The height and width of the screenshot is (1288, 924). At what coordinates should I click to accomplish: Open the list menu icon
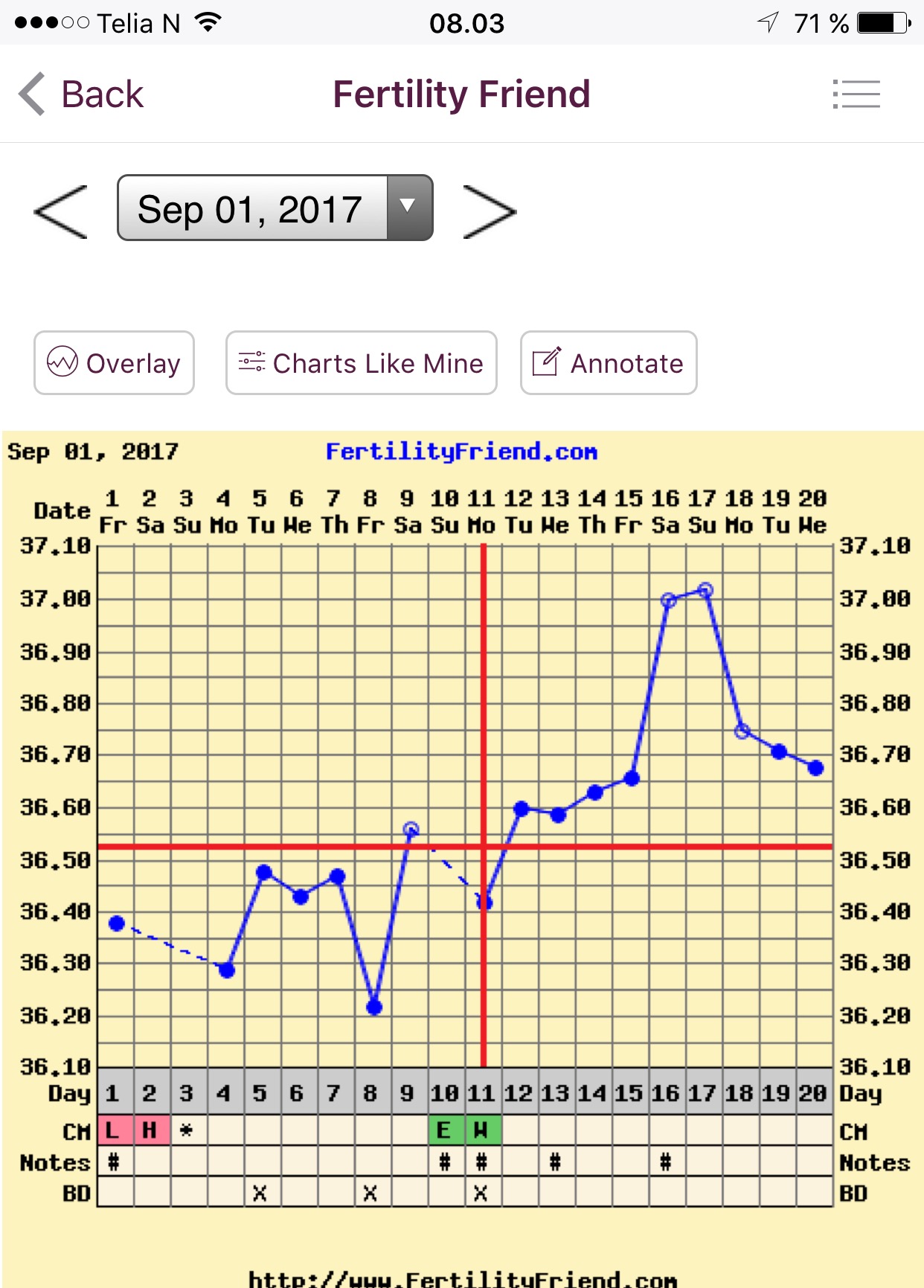(856, 94)
